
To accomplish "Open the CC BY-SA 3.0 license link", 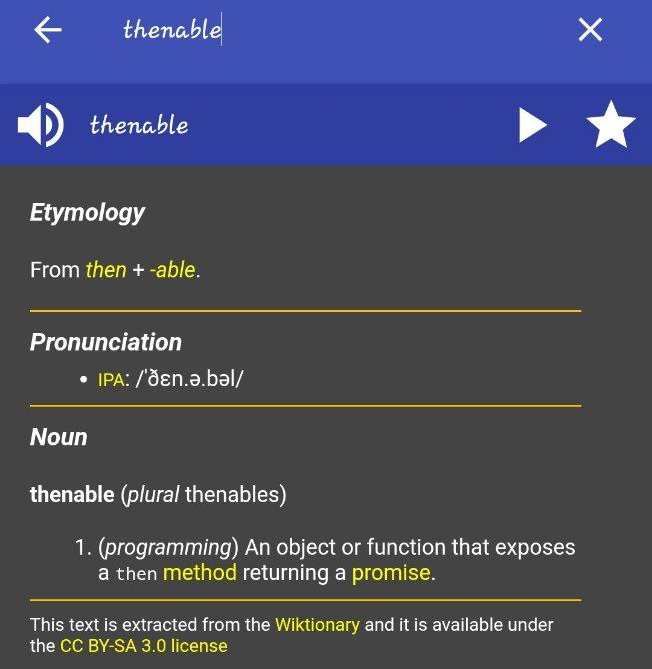I will 143,646.
